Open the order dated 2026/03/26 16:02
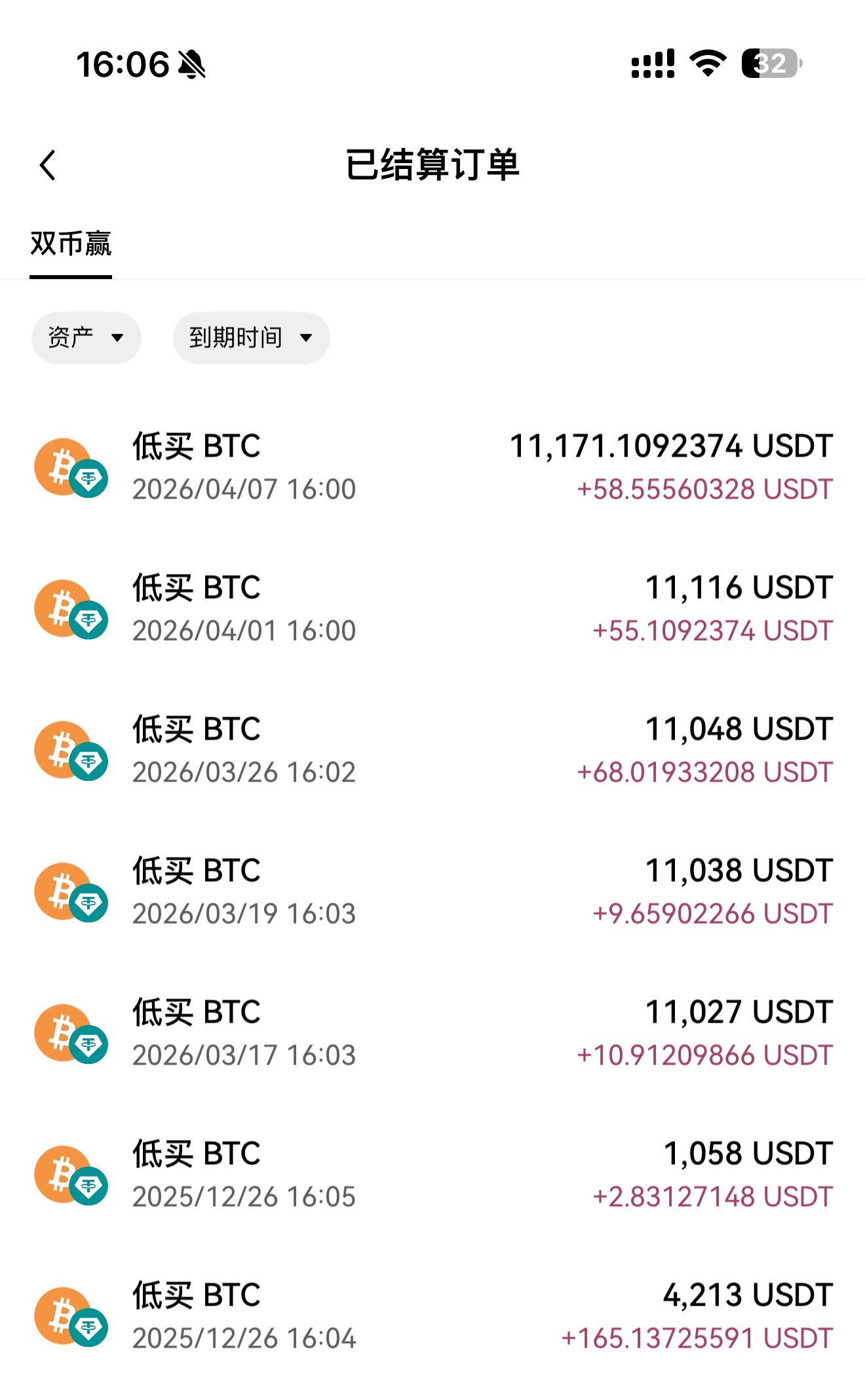865x1400 pixels. 432,751
